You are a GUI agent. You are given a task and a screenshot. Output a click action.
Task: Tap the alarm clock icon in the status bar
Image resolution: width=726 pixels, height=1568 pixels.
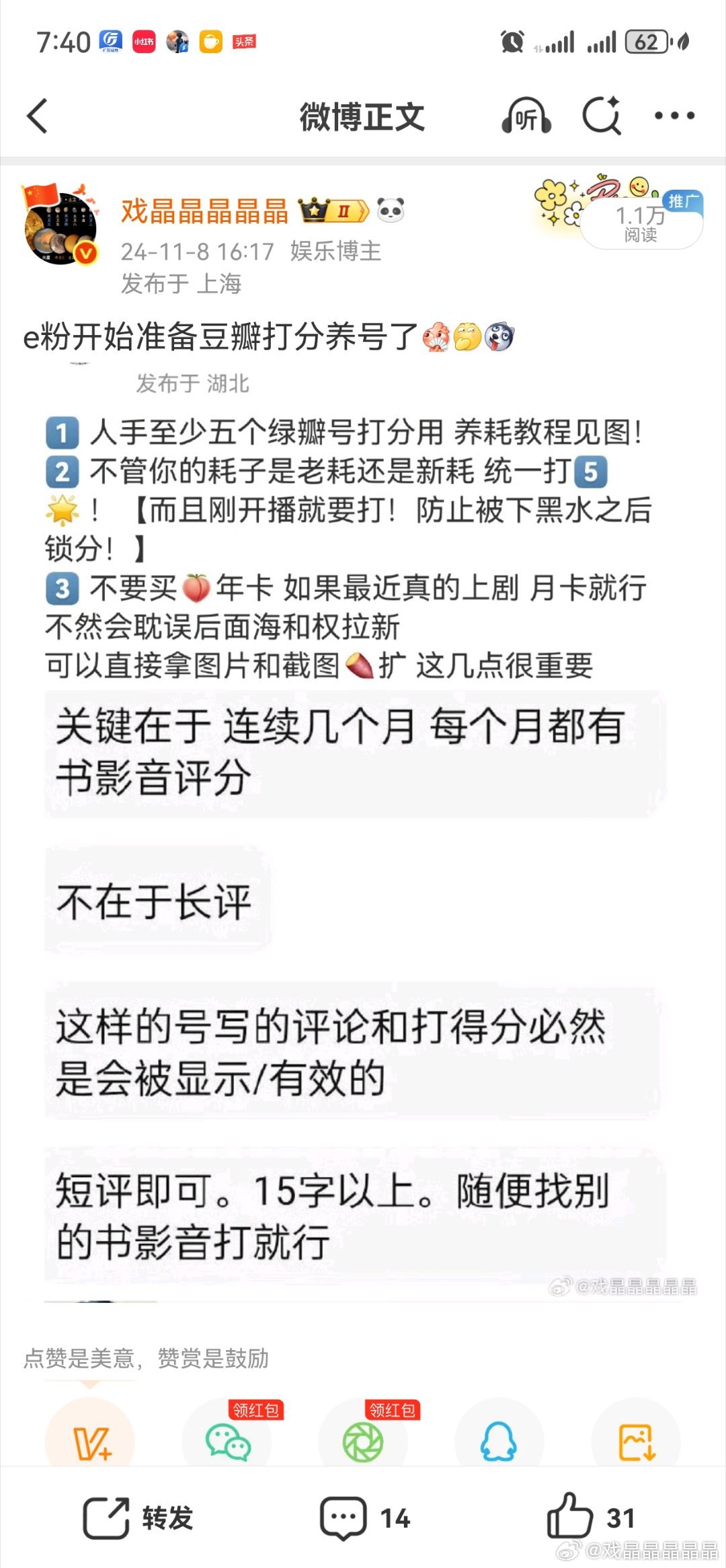point(512,42)
